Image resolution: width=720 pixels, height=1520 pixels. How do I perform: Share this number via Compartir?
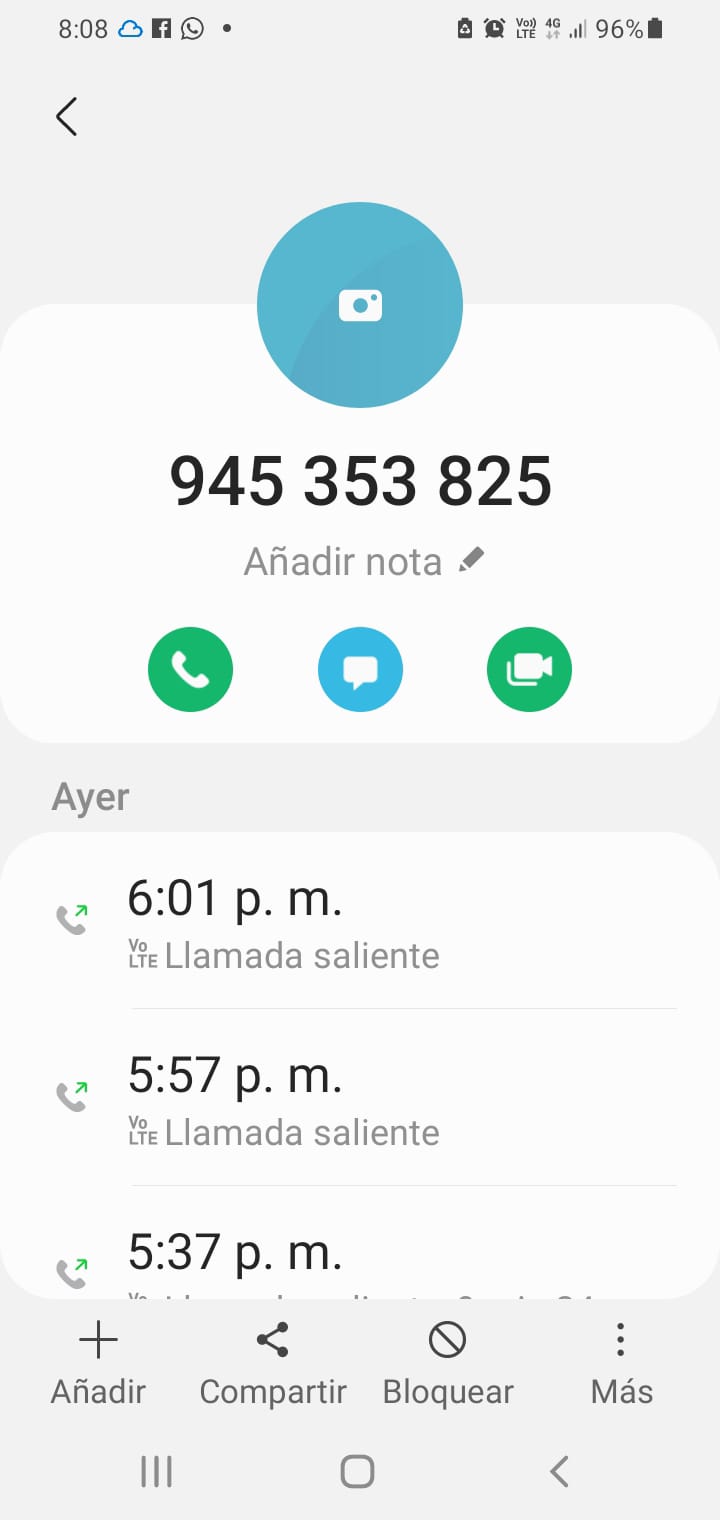[273, 1363]
